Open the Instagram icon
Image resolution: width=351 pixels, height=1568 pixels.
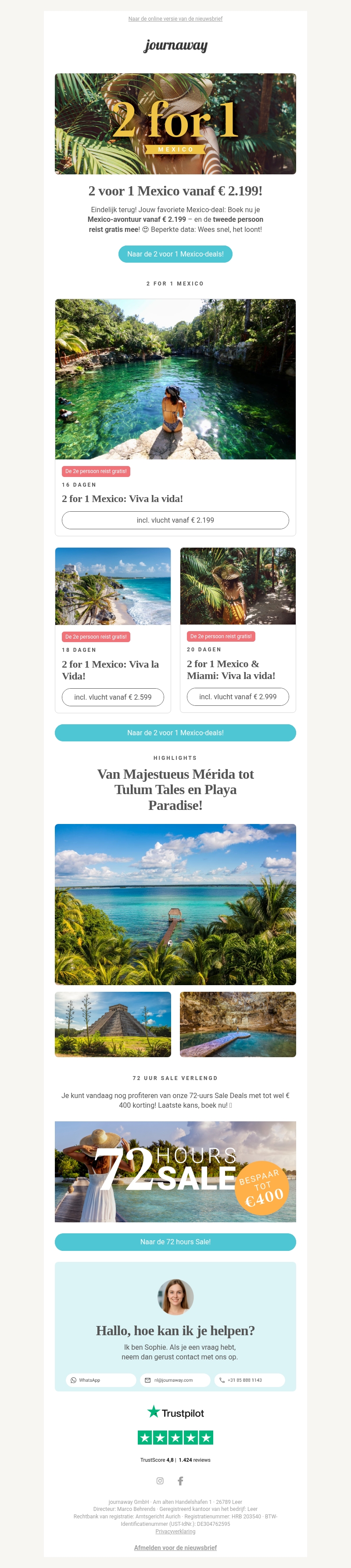tap(160, 1480)
